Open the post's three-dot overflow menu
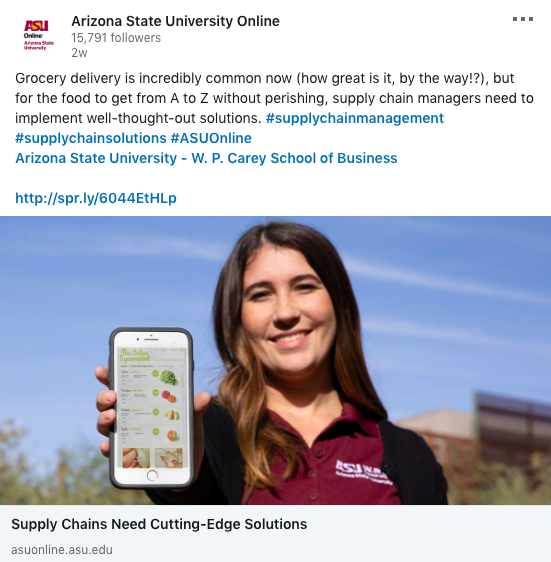Image resolution: width=551 pixels, height=562 pixels. point(523,19)
